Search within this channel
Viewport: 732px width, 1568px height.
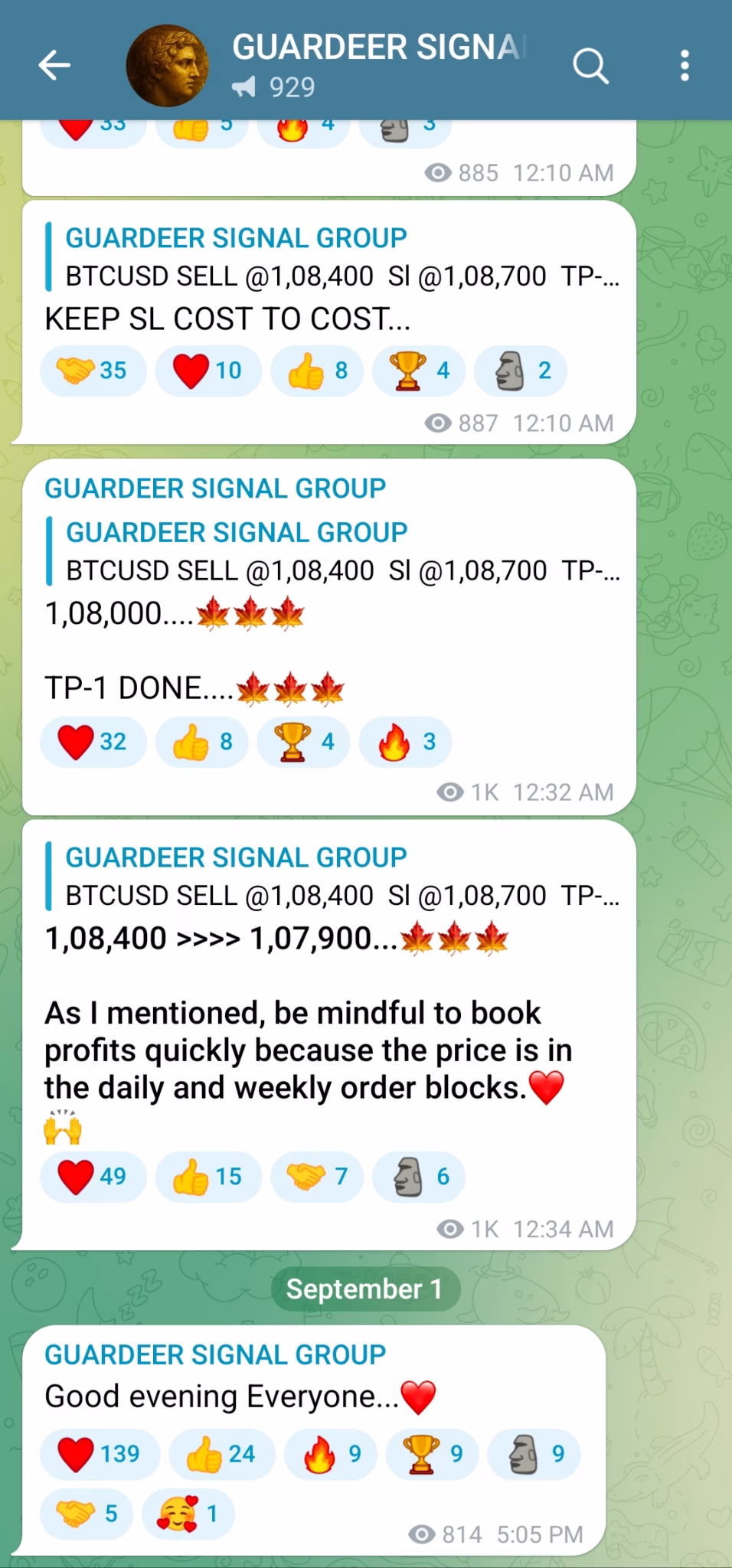590,66
